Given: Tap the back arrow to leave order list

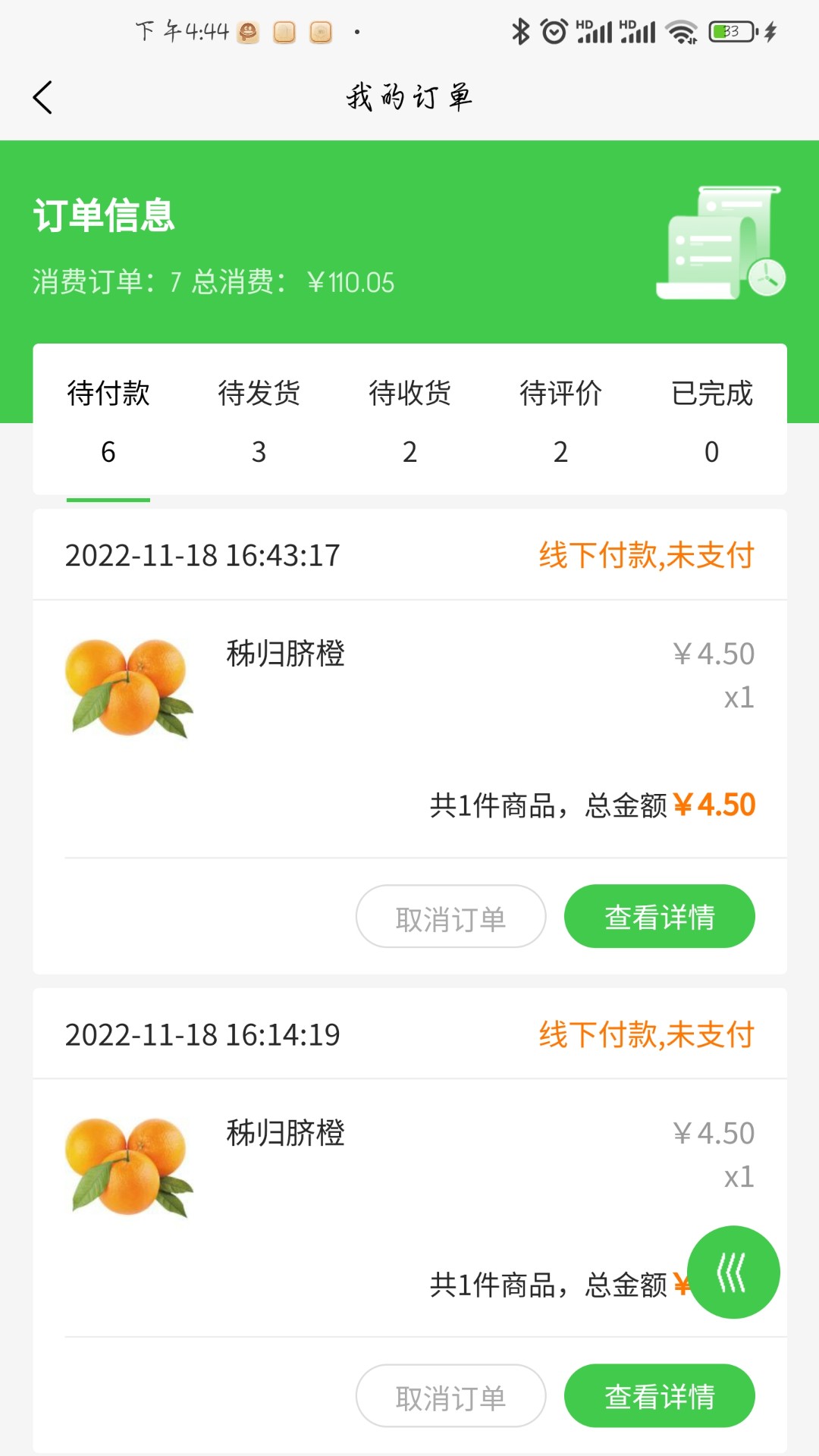Looking at the screenshot, I should (x=43, y=97).
